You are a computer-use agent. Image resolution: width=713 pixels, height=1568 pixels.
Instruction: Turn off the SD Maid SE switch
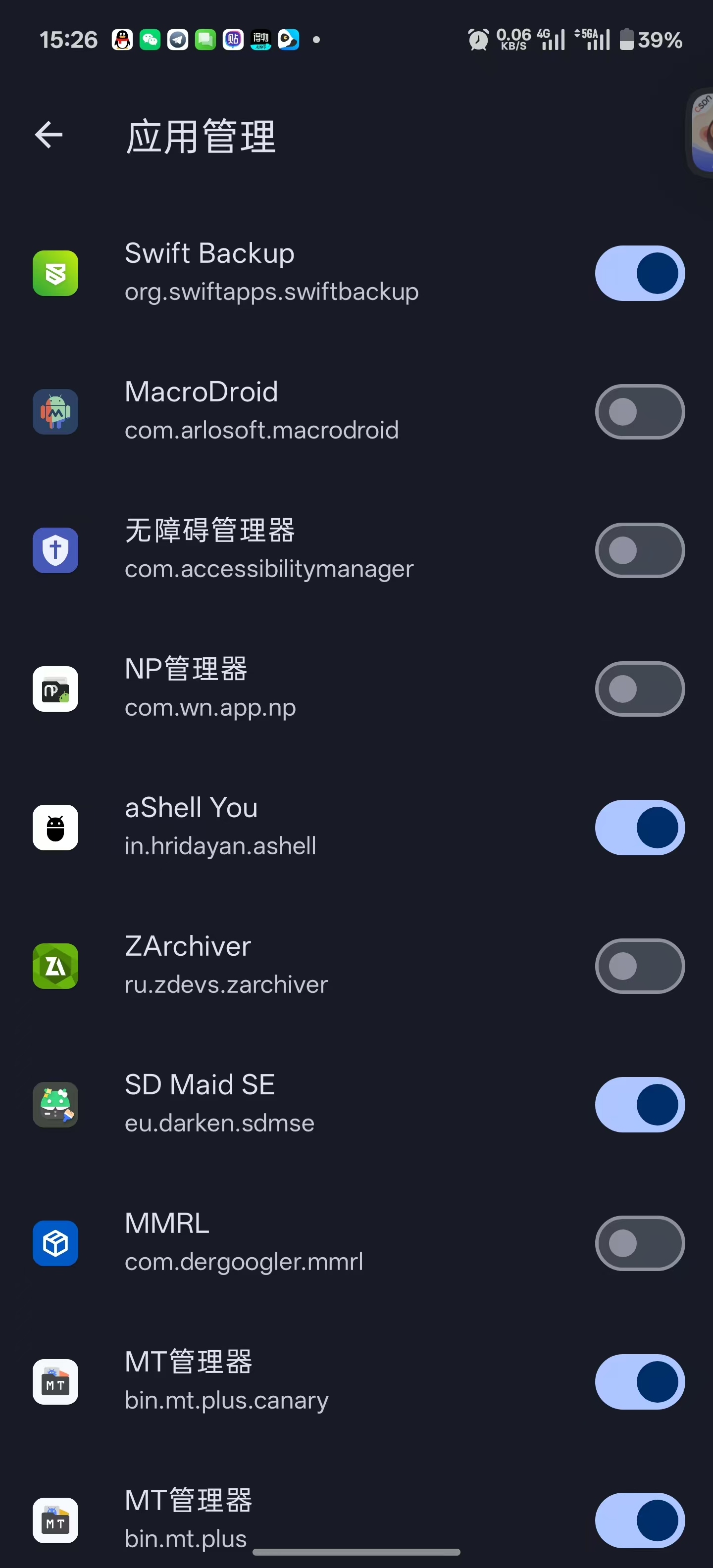(x=640, y=1105)
